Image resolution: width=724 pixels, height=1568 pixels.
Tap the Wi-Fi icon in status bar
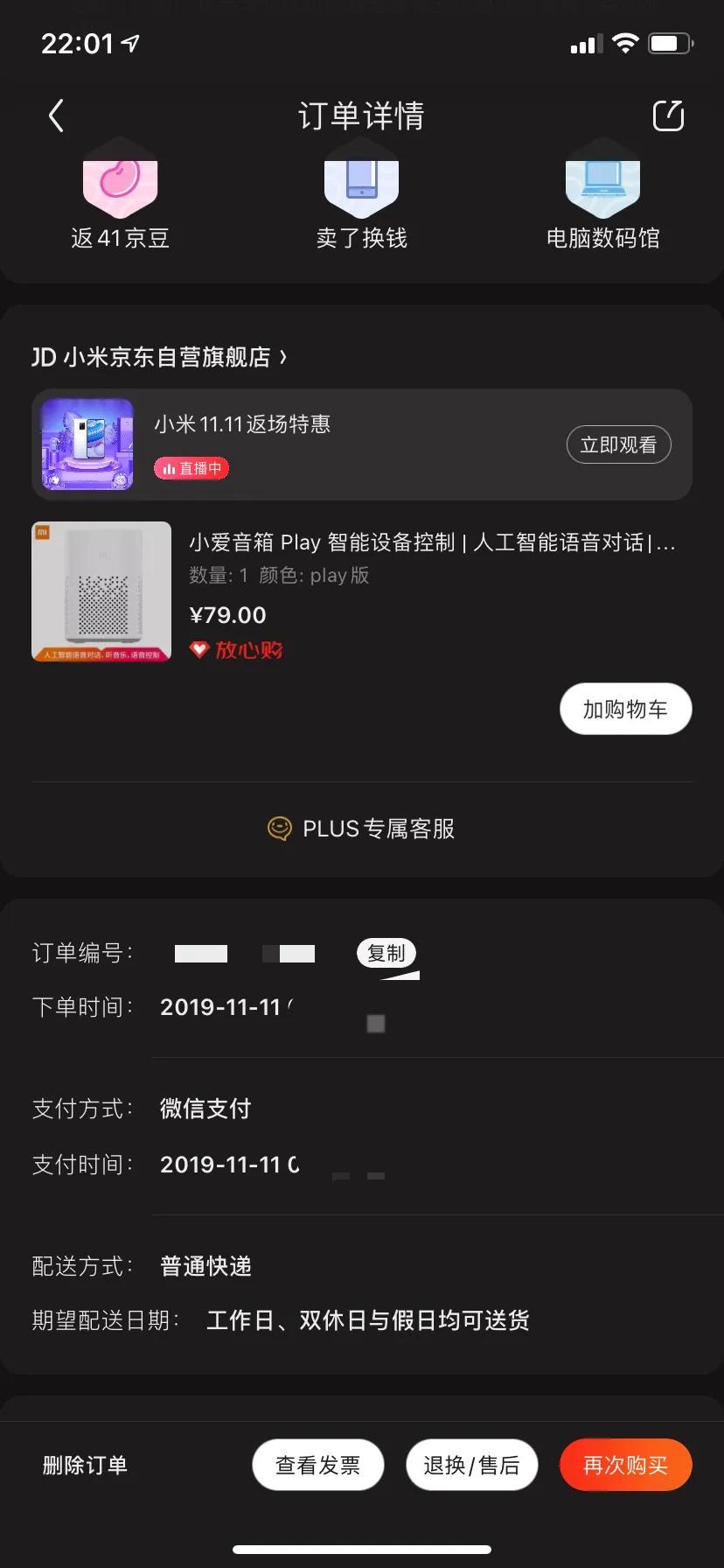tap(625, 43)
